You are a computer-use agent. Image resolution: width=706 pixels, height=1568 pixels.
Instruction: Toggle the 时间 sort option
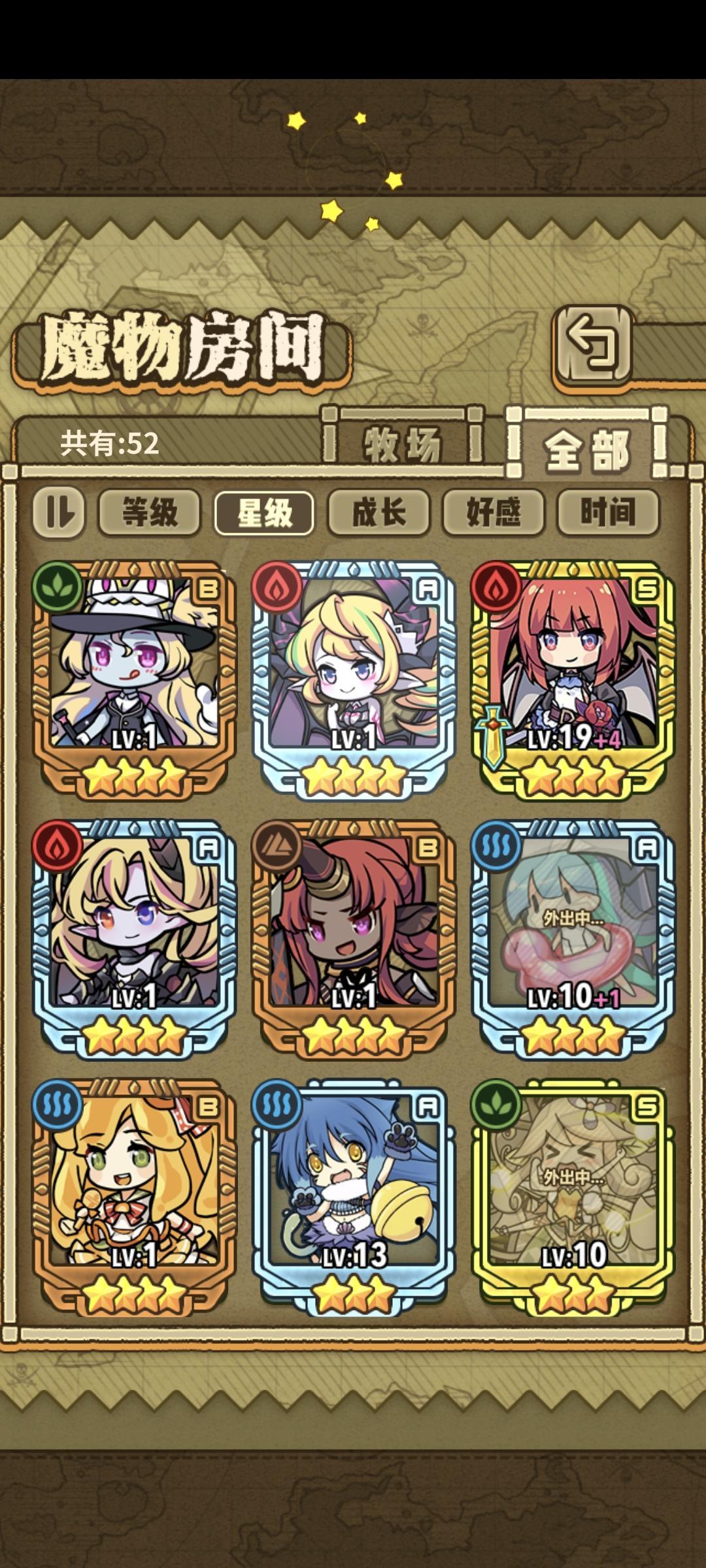coord(609,514)
